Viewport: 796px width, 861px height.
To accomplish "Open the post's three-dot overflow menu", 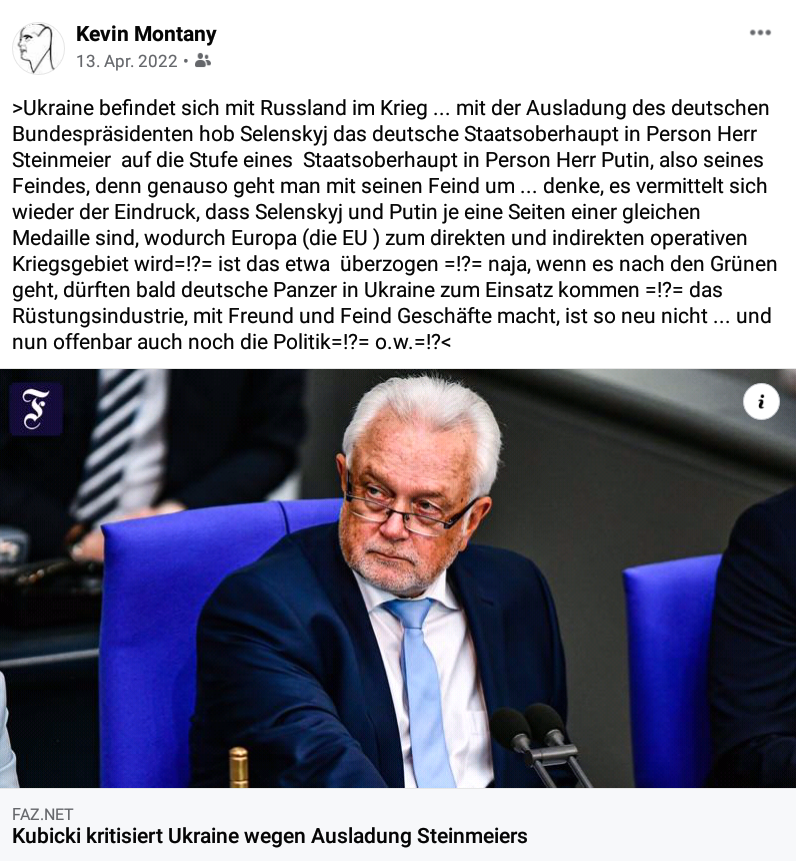I will click(760, 33).
